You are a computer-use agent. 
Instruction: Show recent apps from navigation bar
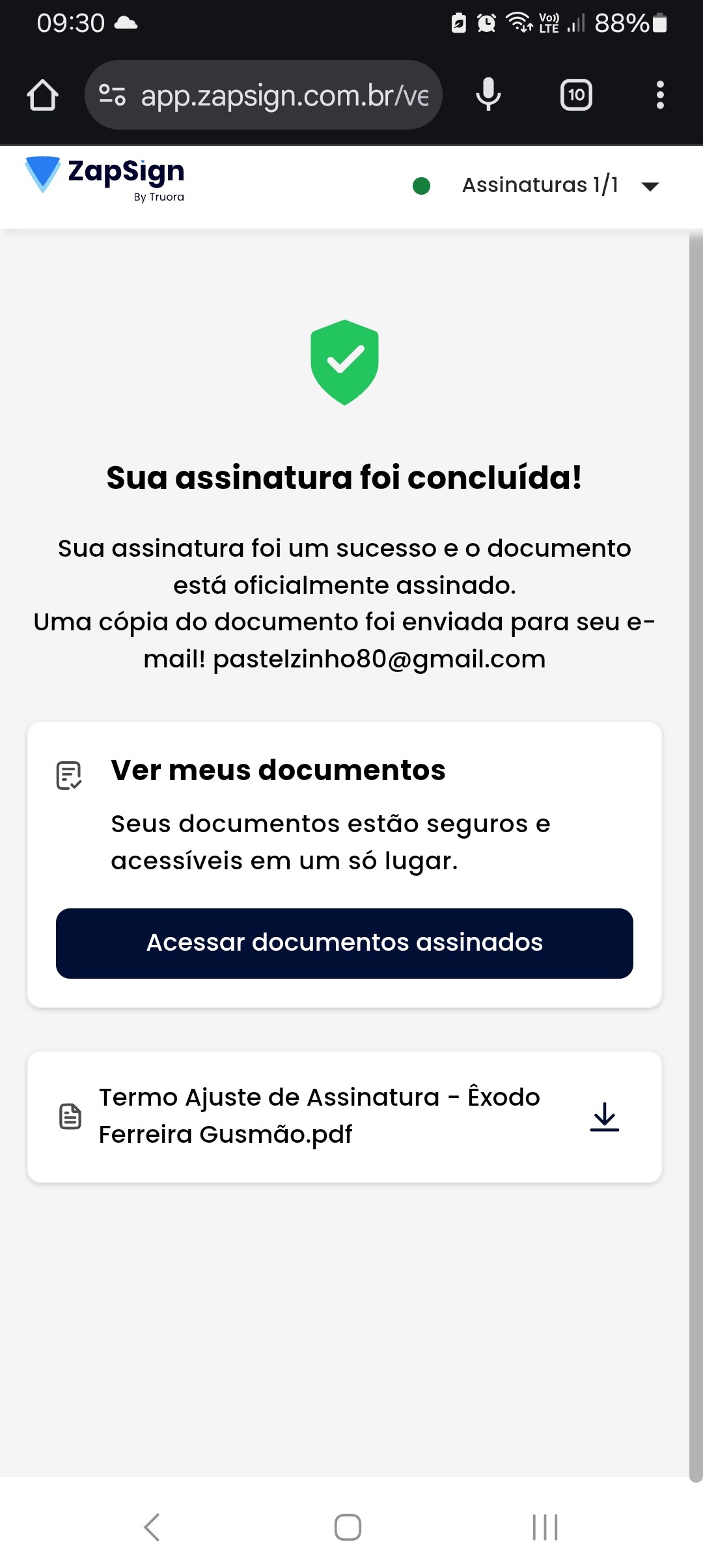[545, 1527]
